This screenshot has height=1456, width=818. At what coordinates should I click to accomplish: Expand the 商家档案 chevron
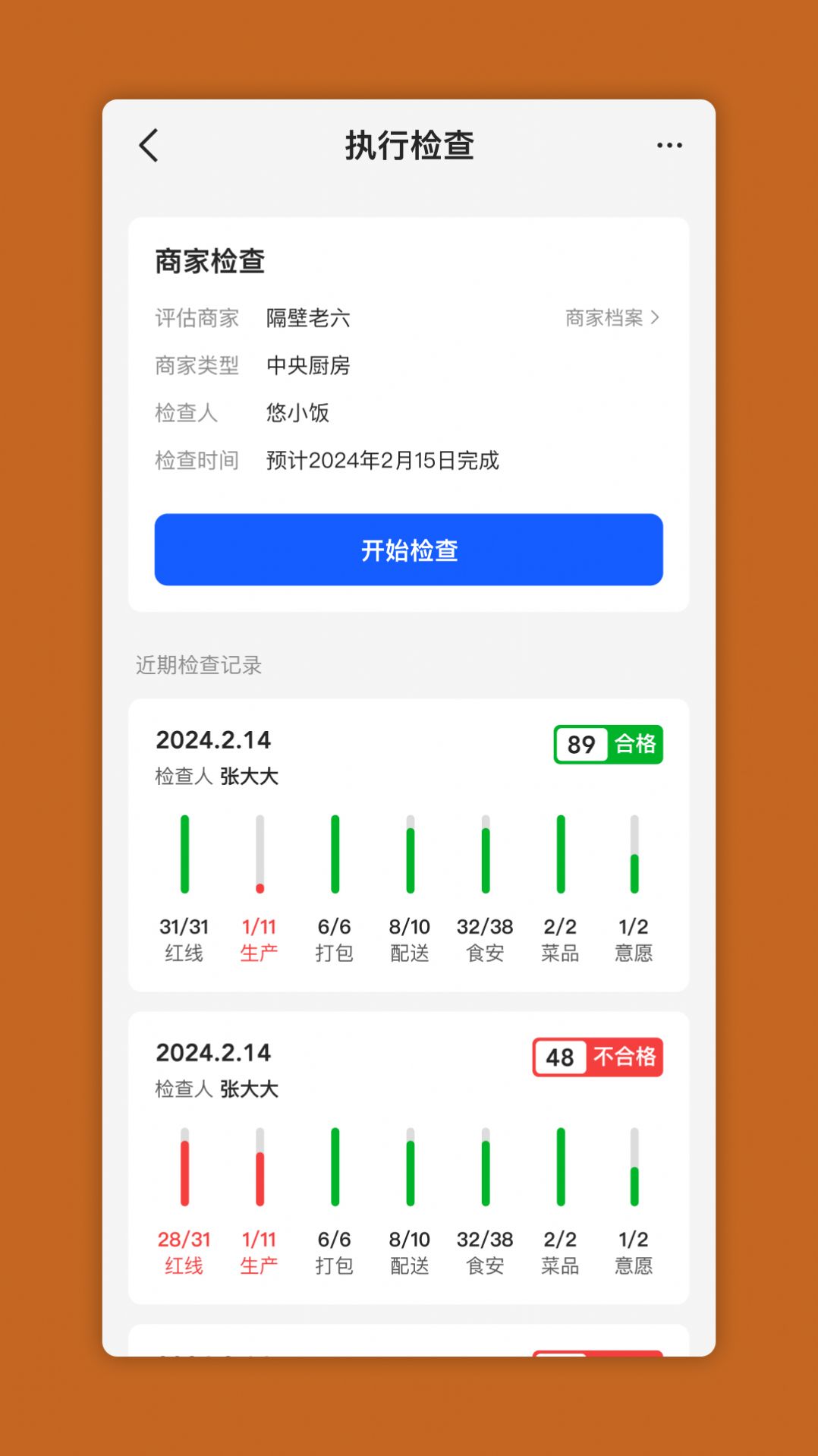(x=659, y=318)
